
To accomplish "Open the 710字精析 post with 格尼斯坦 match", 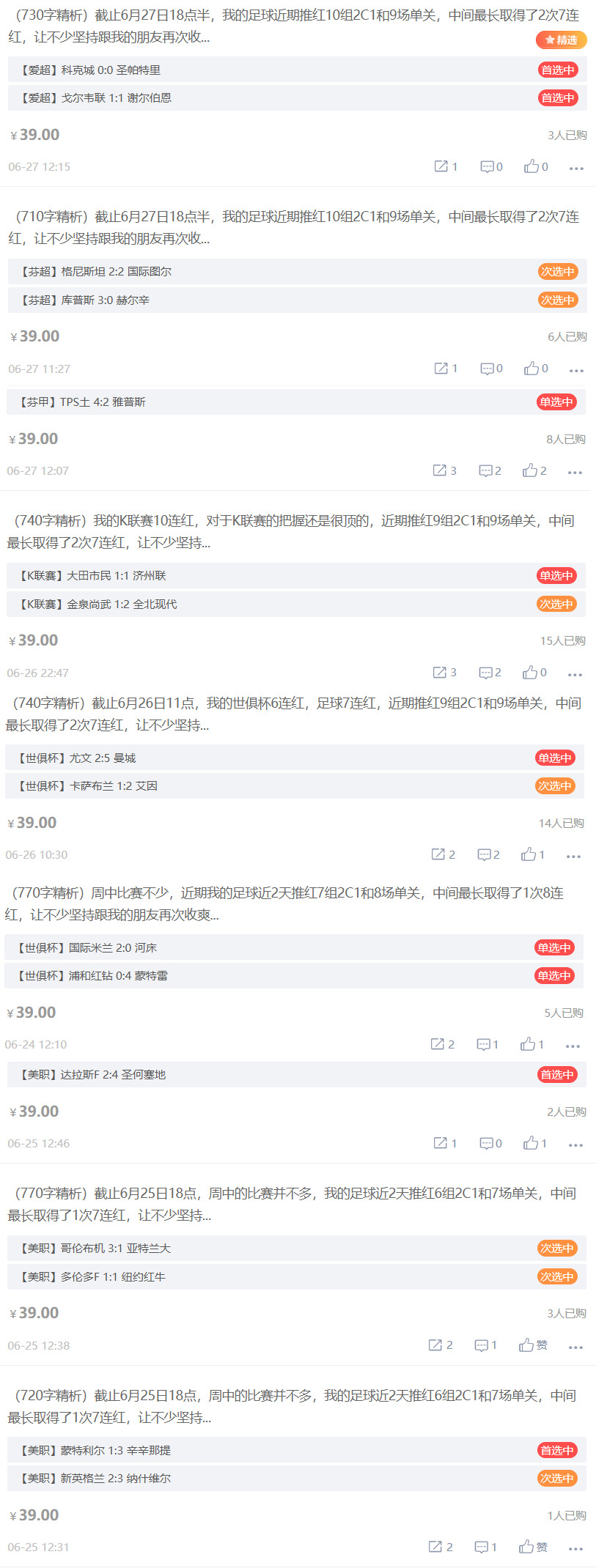I will tap(293, 227).
